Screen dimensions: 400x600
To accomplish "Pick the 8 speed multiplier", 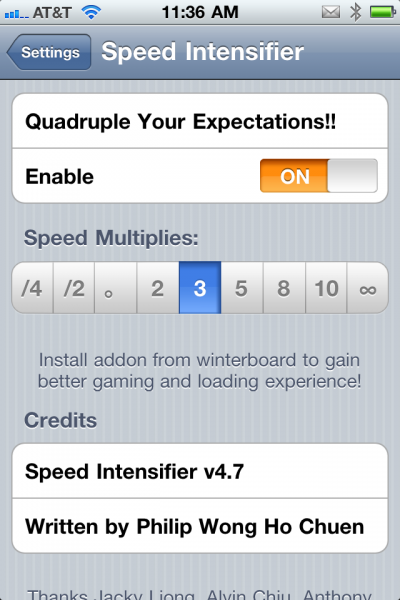I will (x=284, y=288).
